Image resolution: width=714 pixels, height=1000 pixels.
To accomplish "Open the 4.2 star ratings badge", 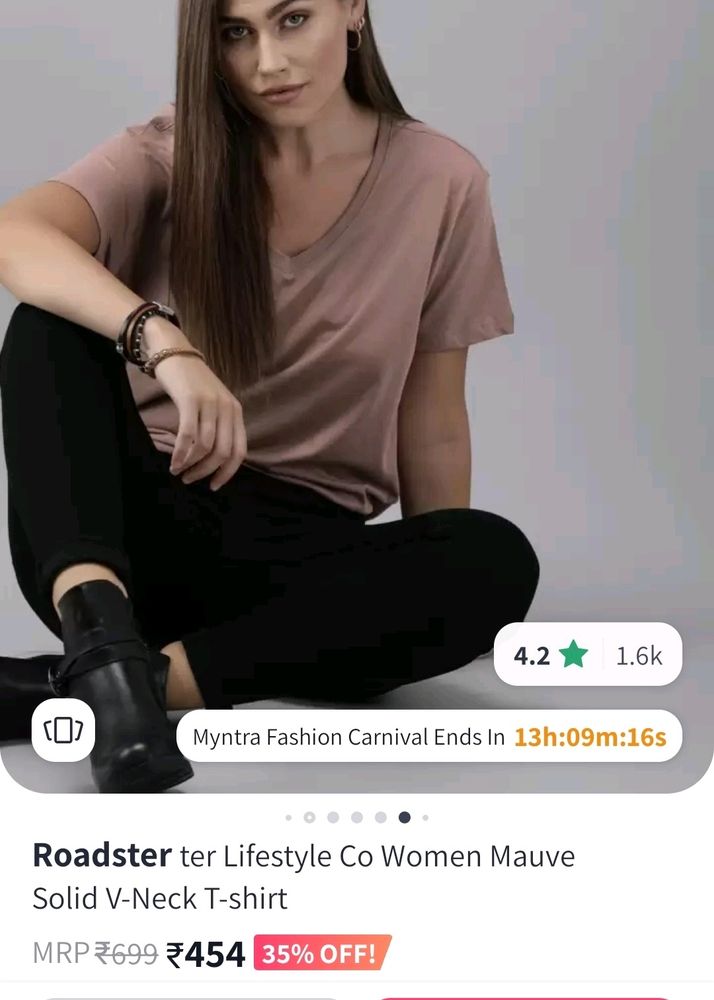I will [x=588, y=655].
